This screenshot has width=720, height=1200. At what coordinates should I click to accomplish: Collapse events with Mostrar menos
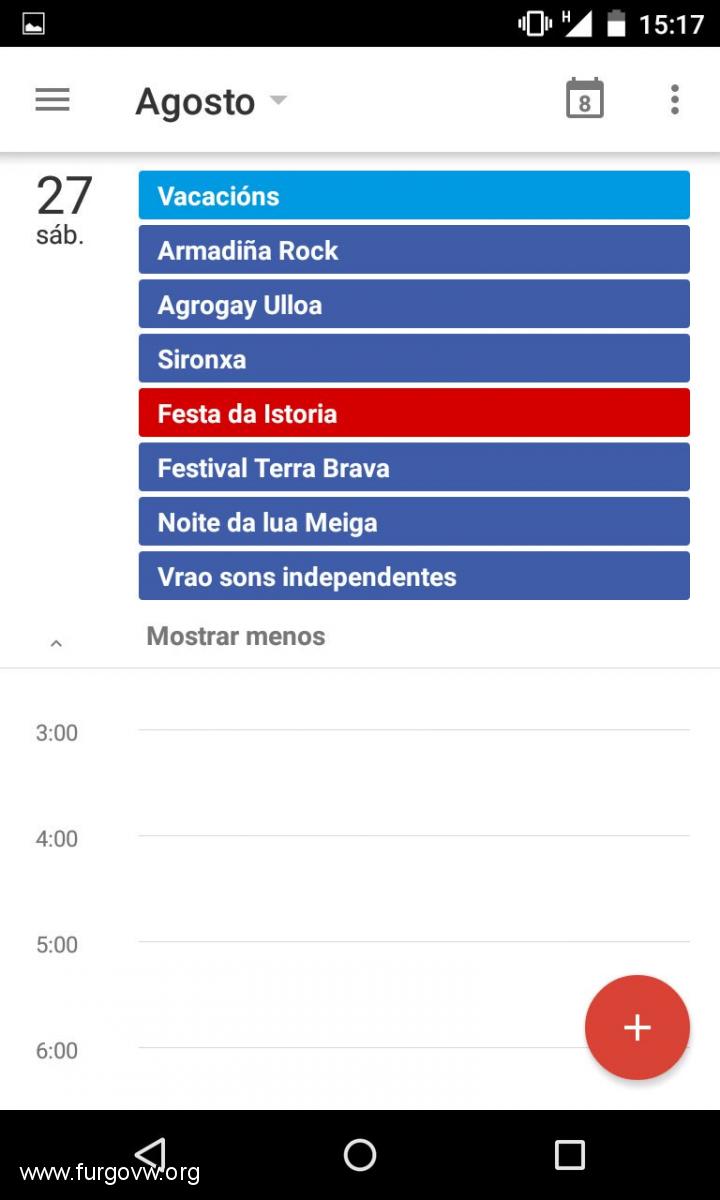tap(236, 636)
